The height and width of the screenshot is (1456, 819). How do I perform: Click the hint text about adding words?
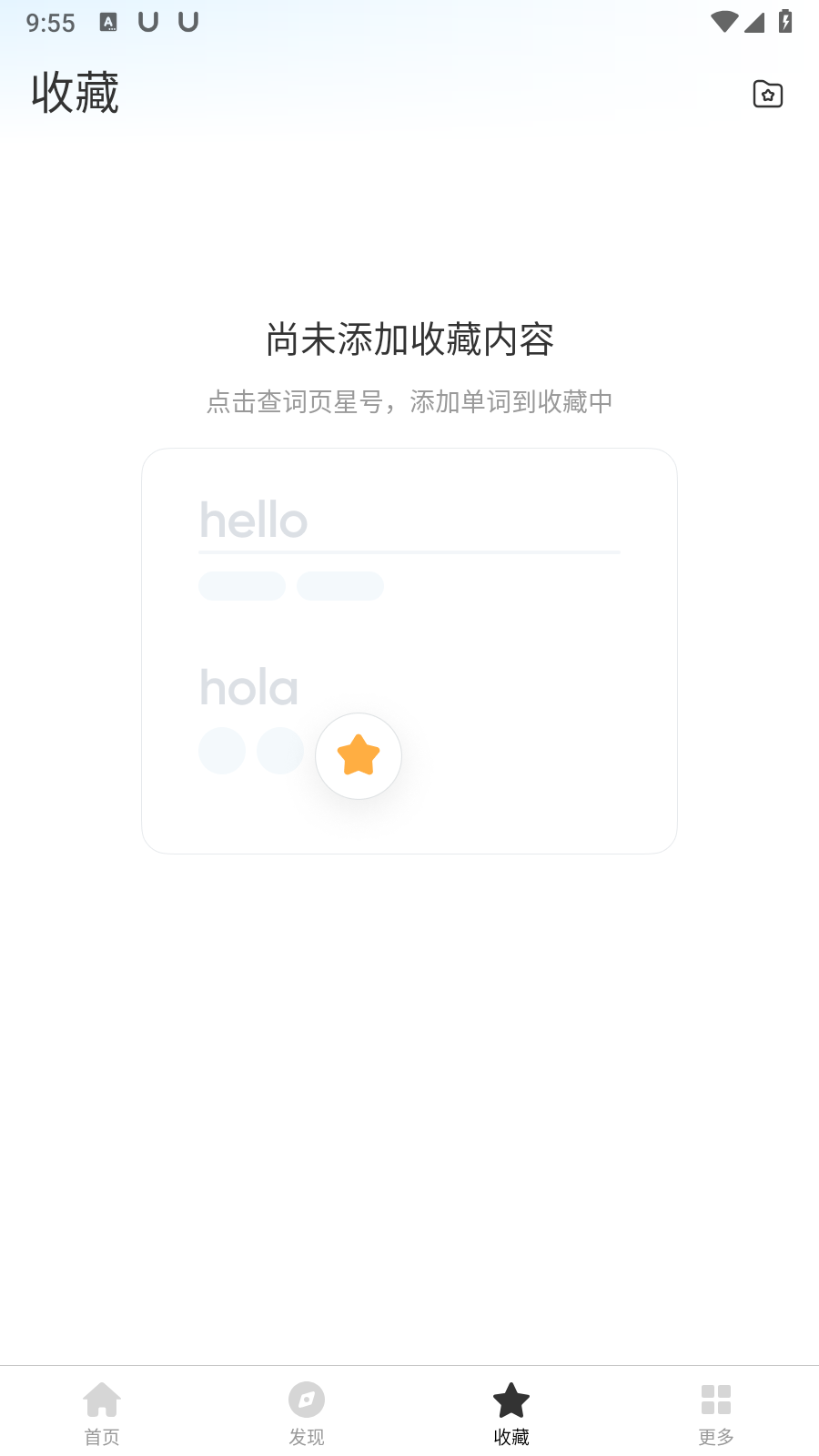pos(409,400)
